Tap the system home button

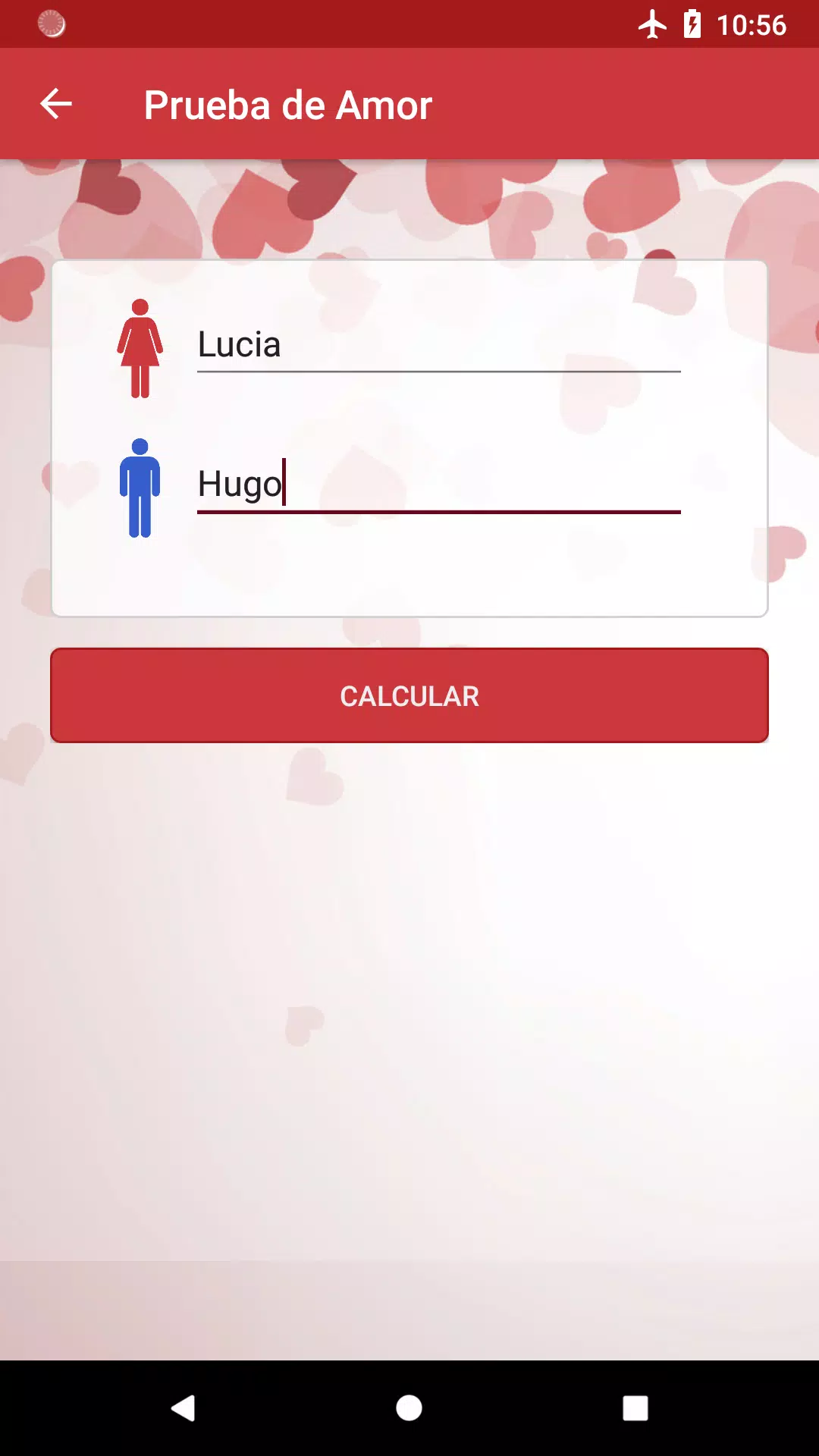click(409, 1408)
